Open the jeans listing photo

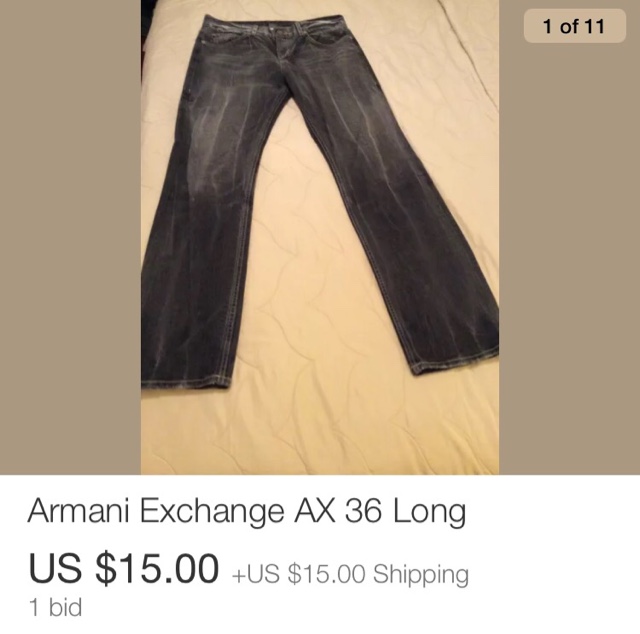coord(320,237)
